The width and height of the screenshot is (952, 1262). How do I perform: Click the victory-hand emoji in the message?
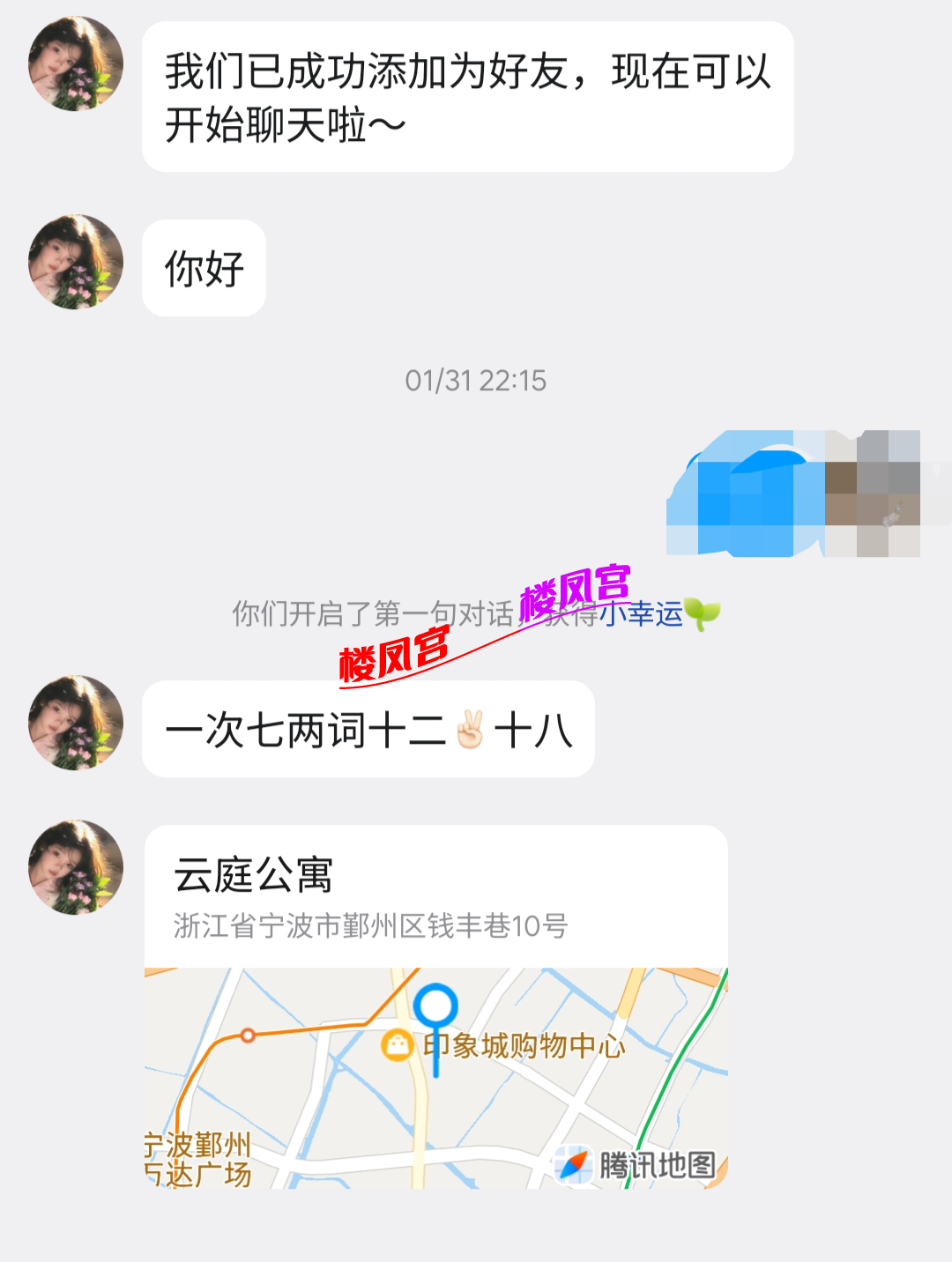[x=469, y=730]
